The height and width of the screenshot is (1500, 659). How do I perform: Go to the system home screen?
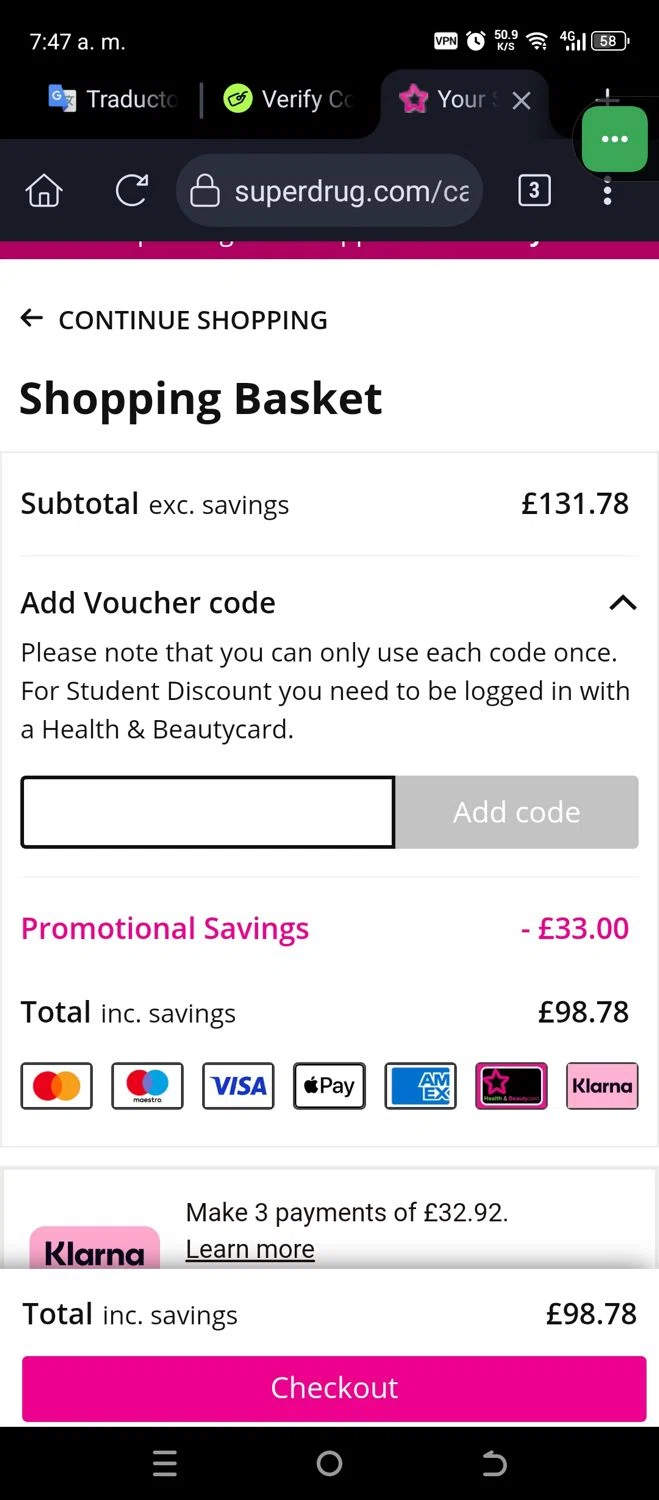329,1464
